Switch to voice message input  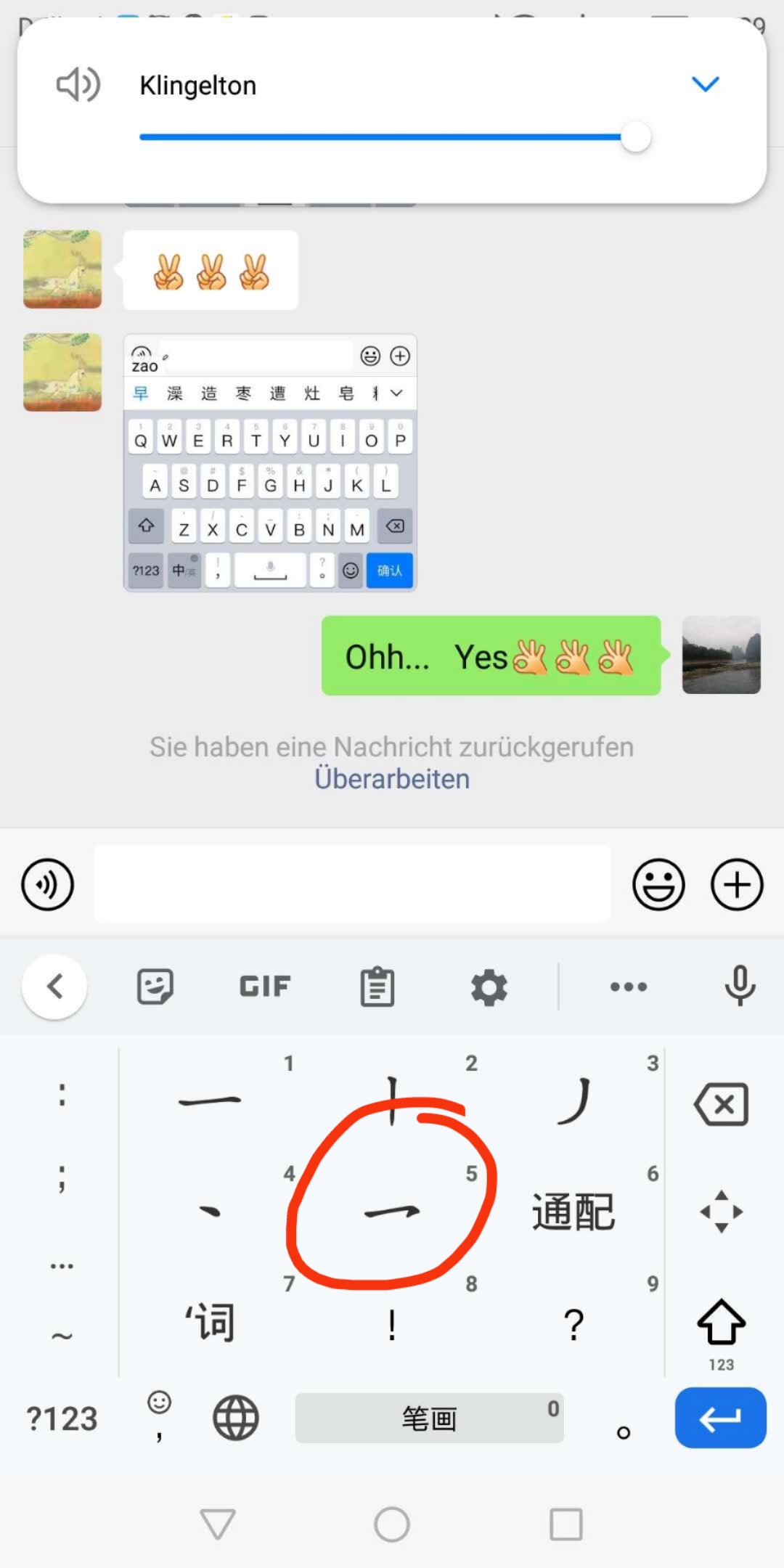pyautogui.click(x=48, y=884)
